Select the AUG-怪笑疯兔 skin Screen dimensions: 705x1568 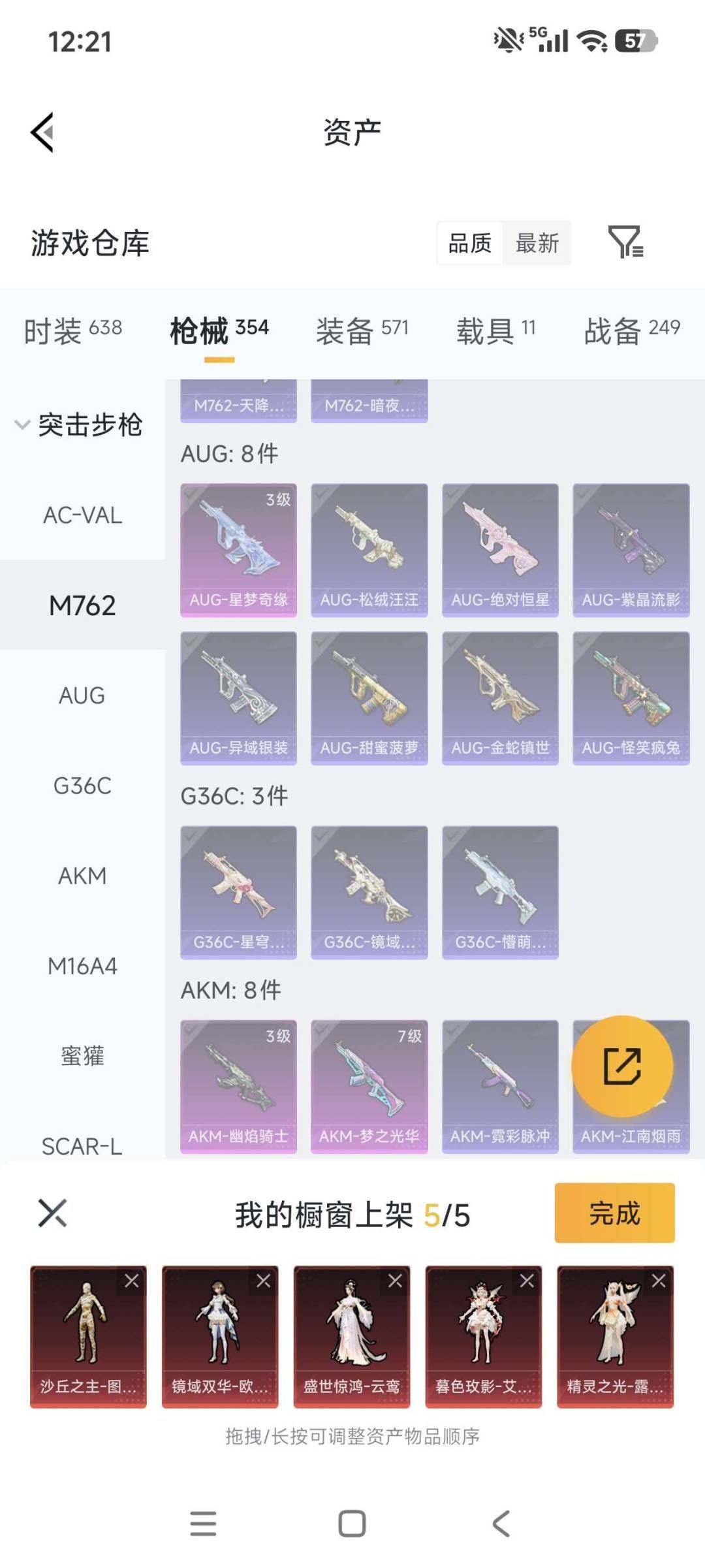coord(631,697)
